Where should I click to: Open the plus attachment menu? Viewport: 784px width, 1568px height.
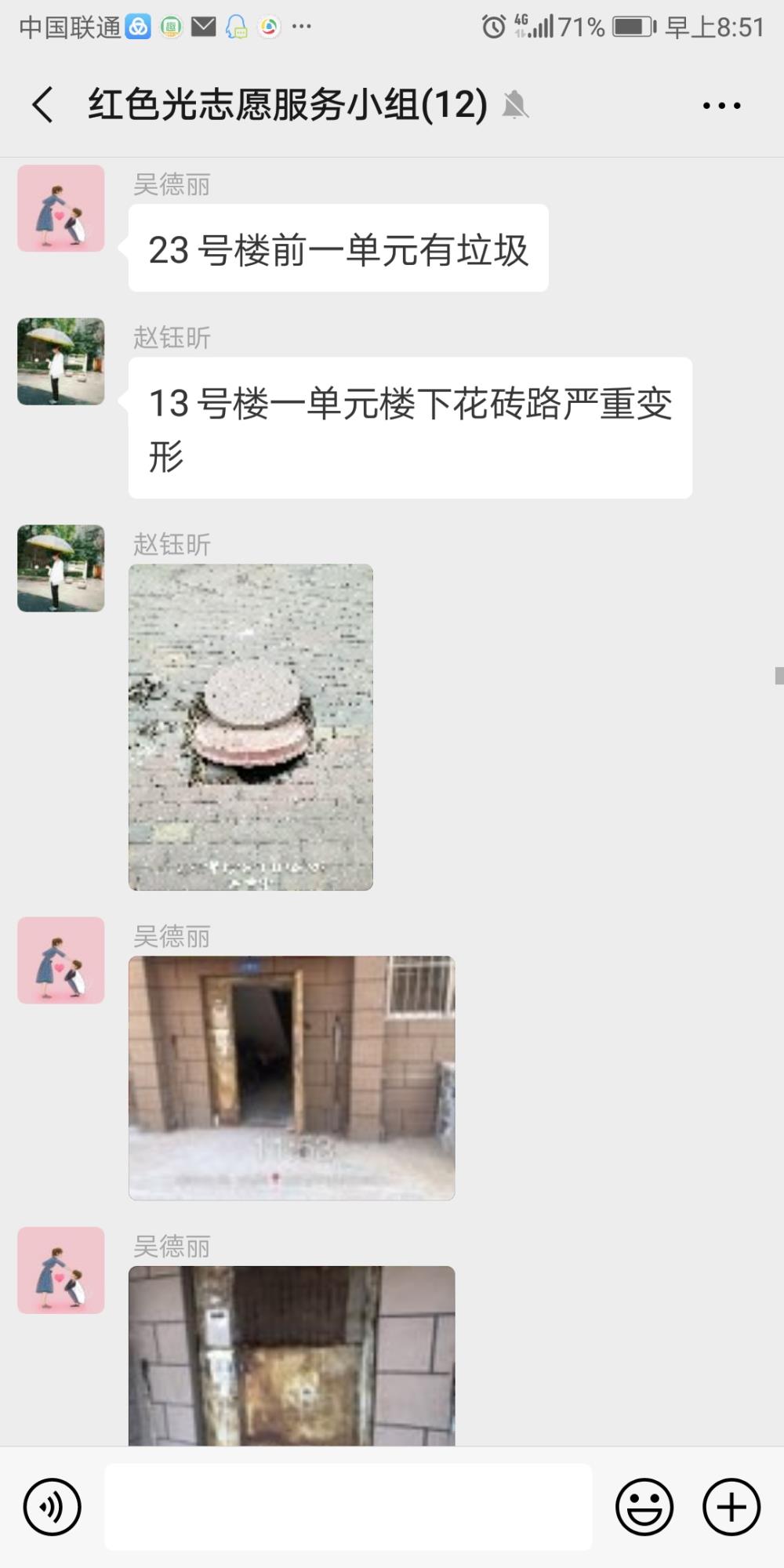coord(731,1507)
